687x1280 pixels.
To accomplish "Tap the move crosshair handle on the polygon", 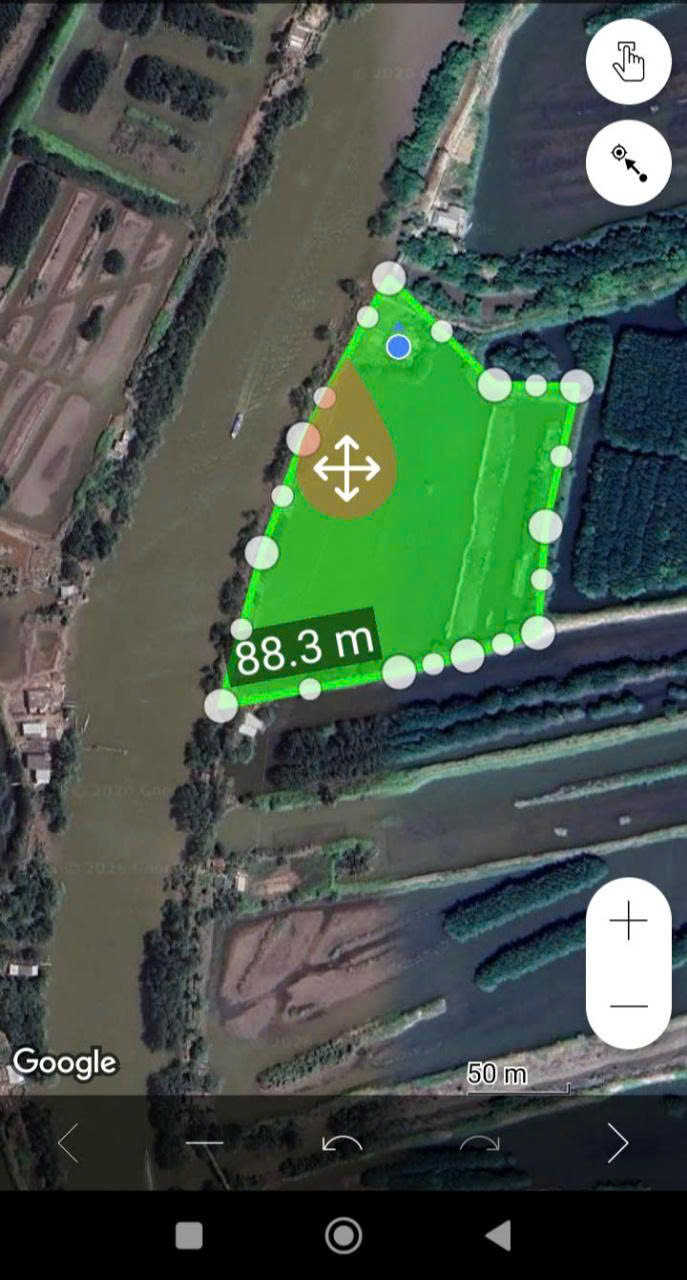I will coord(347,468).
